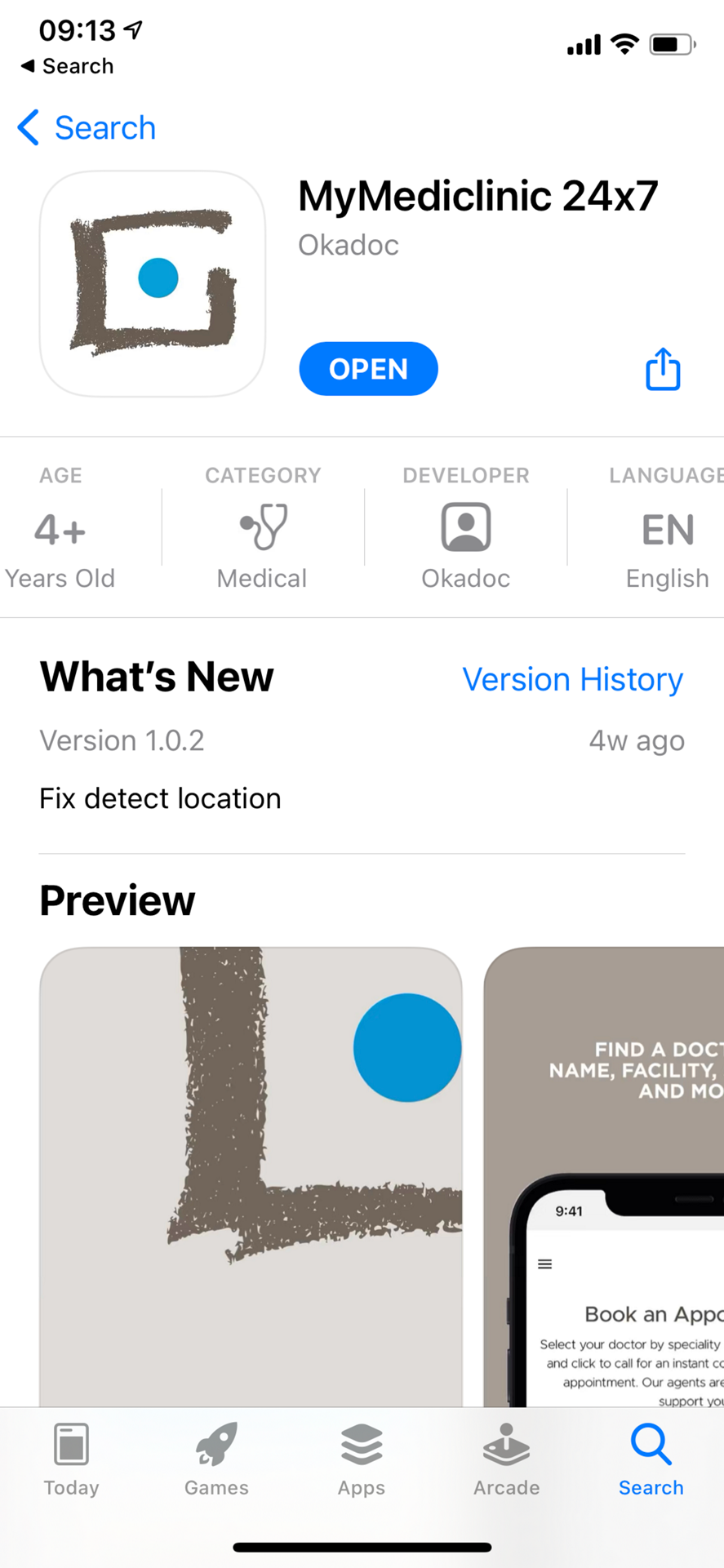This screenshot has width=724, height=1568.
Task: Go back to Search results
Action: coord(87,128)
